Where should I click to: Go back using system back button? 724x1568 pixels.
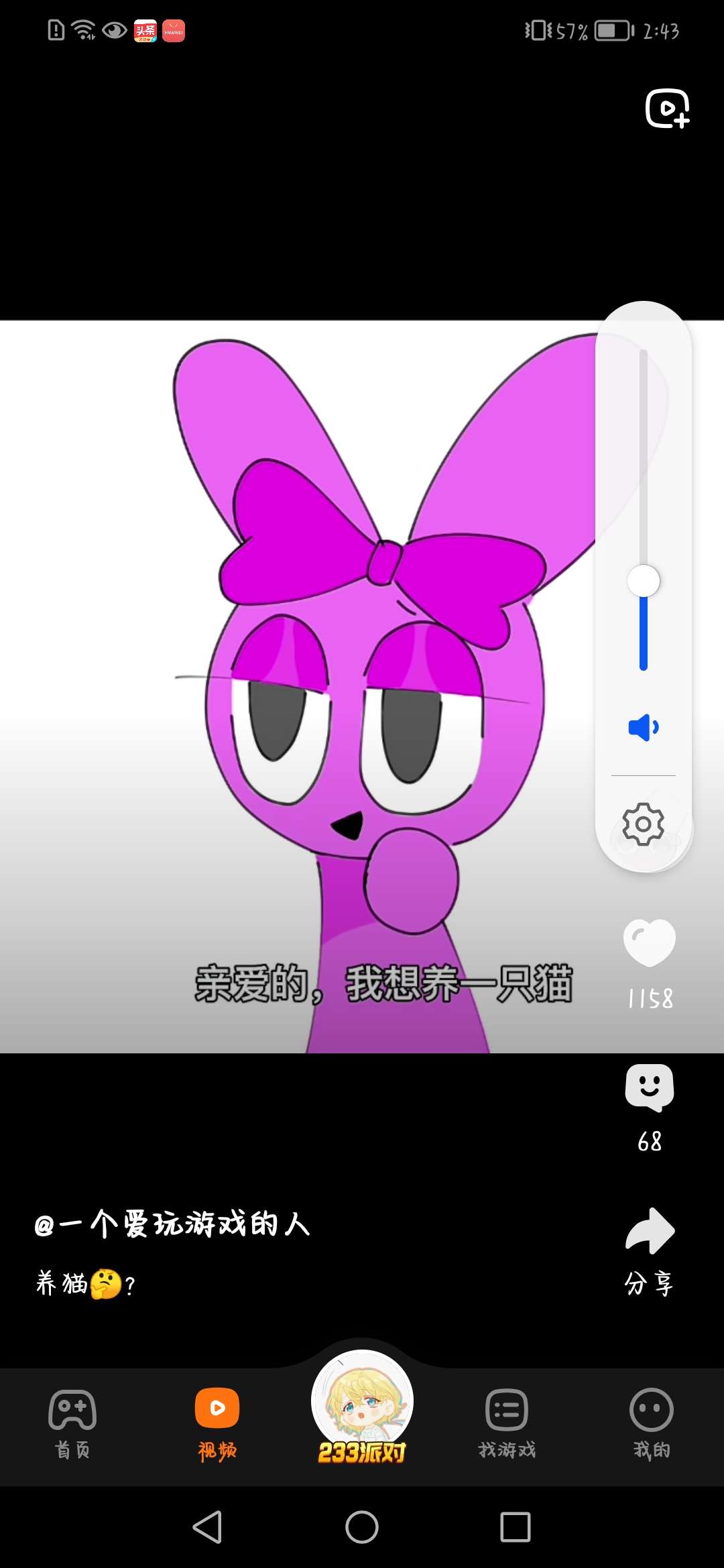207,1527
